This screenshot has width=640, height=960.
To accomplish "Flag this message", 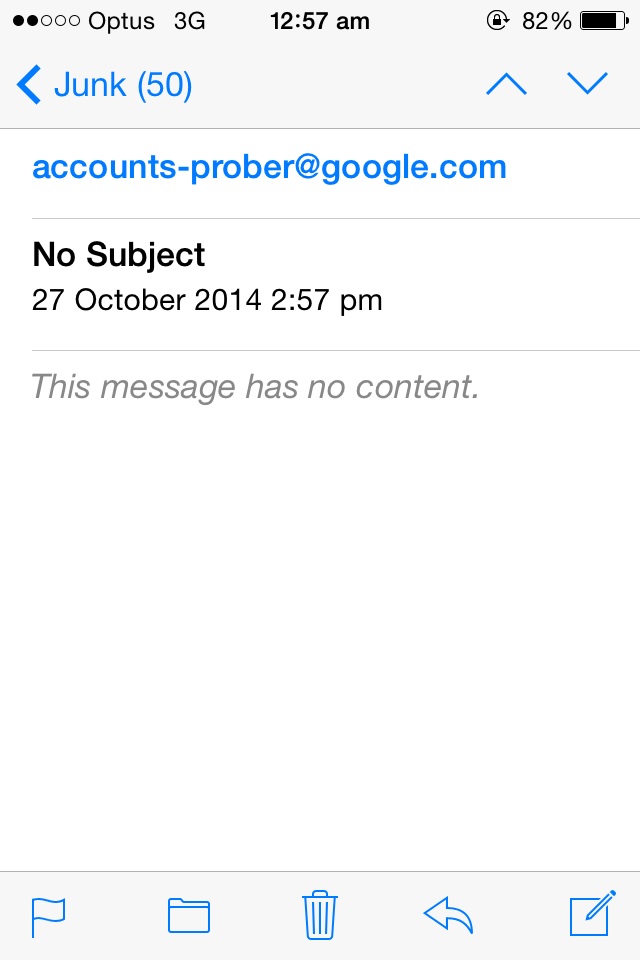I will click(x=48, y=916).
